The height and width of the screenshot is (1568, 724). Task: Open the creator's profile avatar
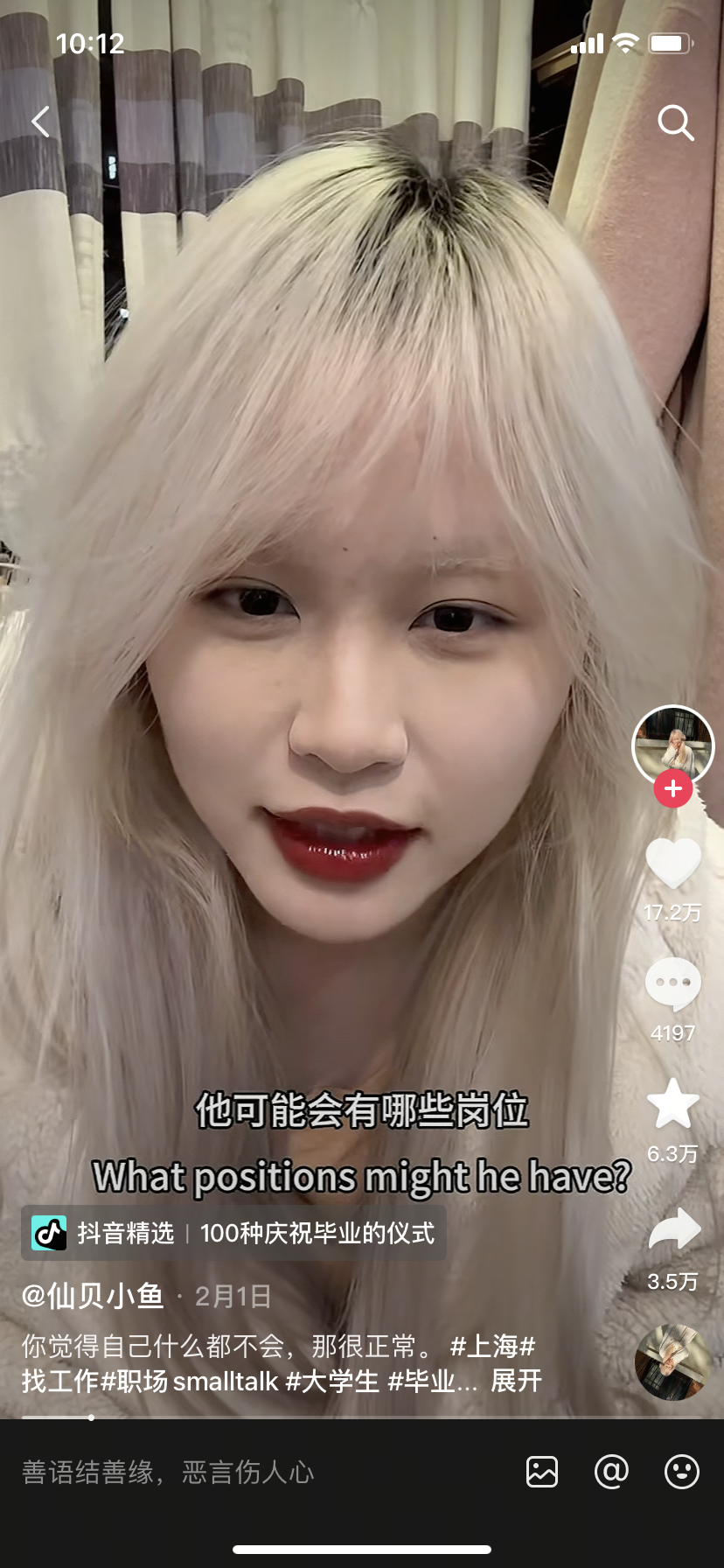tap(672, 744)
